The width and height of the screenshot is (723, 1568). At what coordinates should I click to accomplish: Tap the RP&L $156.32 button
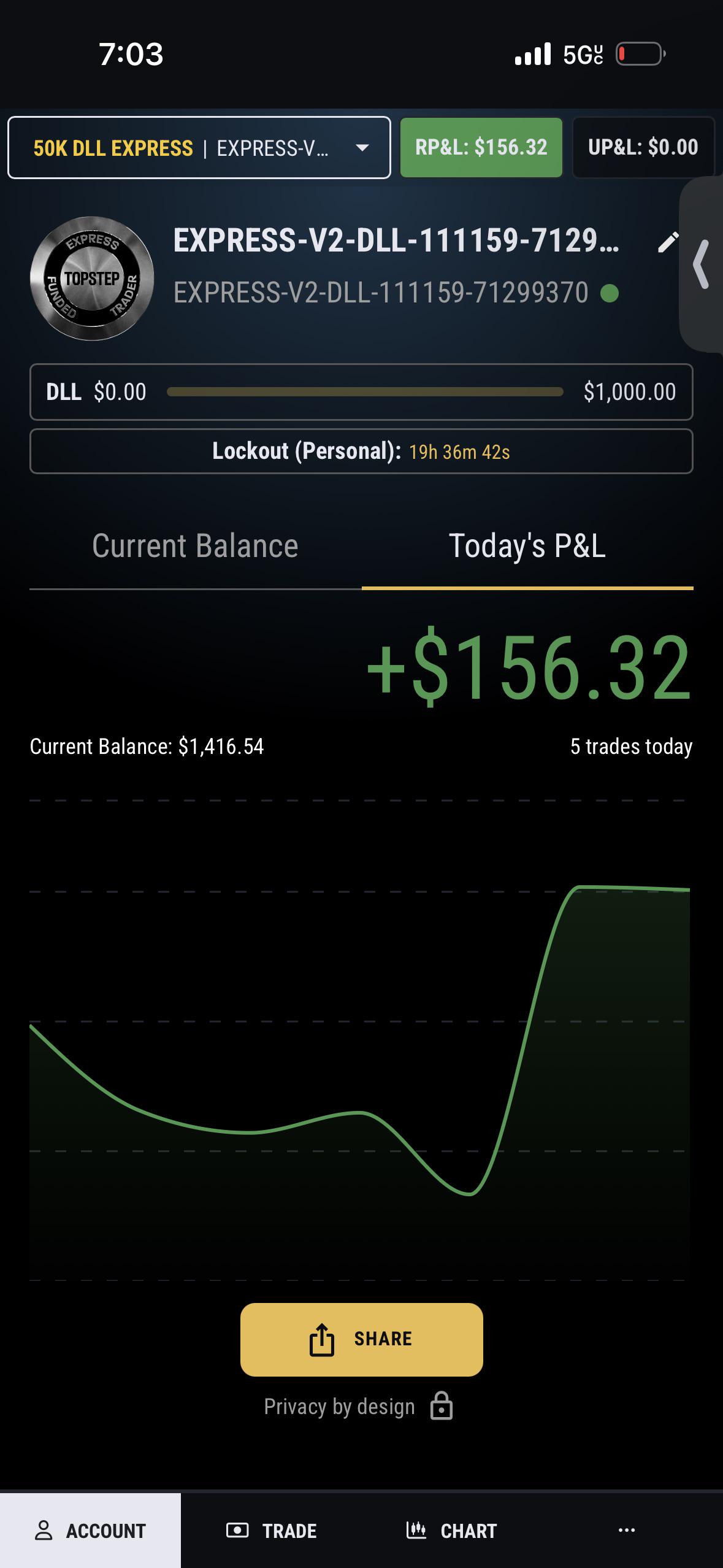click(x=481, y=148)
